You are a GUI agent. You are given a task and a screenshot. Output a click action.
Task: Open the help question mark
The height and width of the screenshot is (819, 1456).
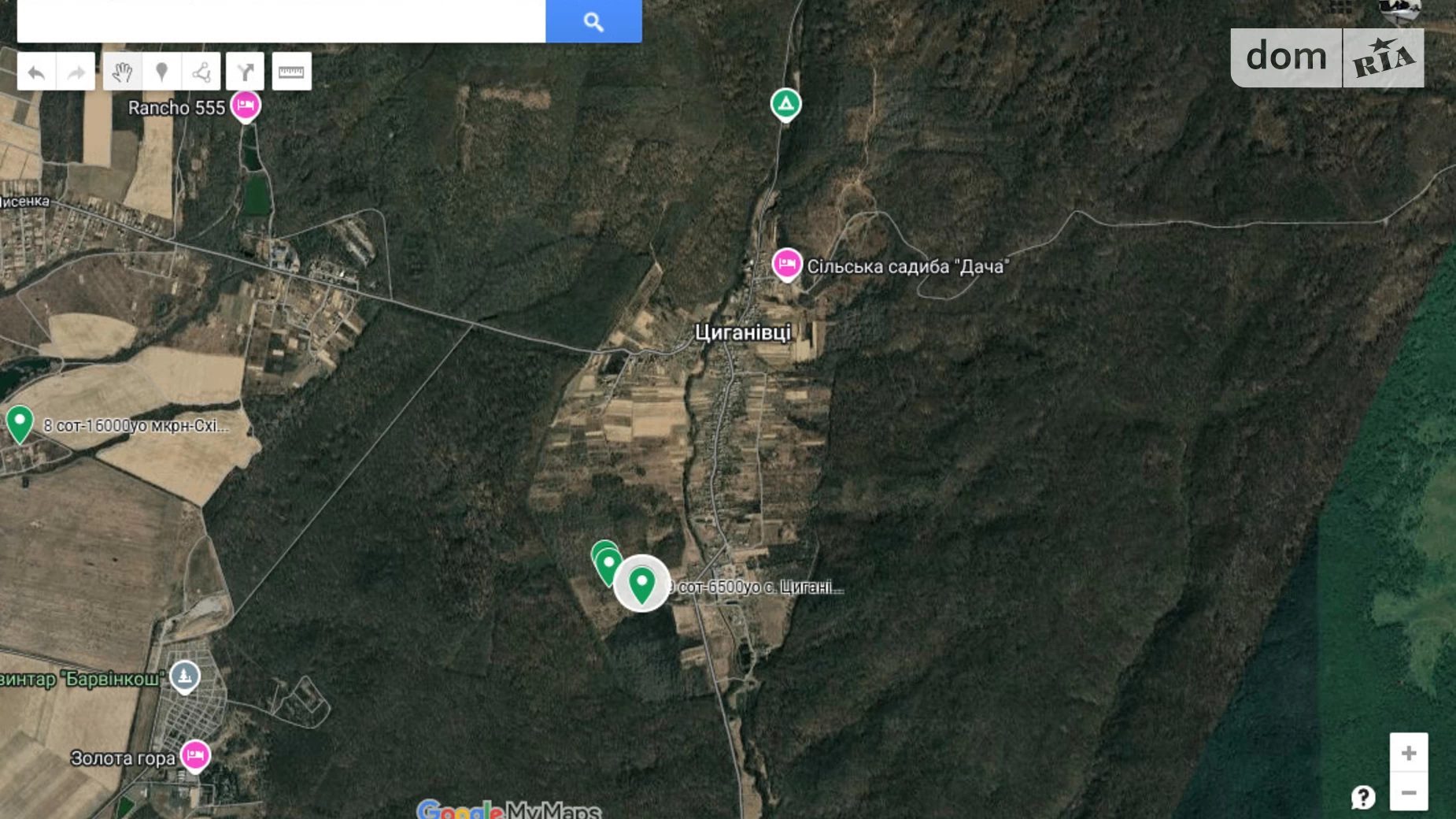point(1363,797)
